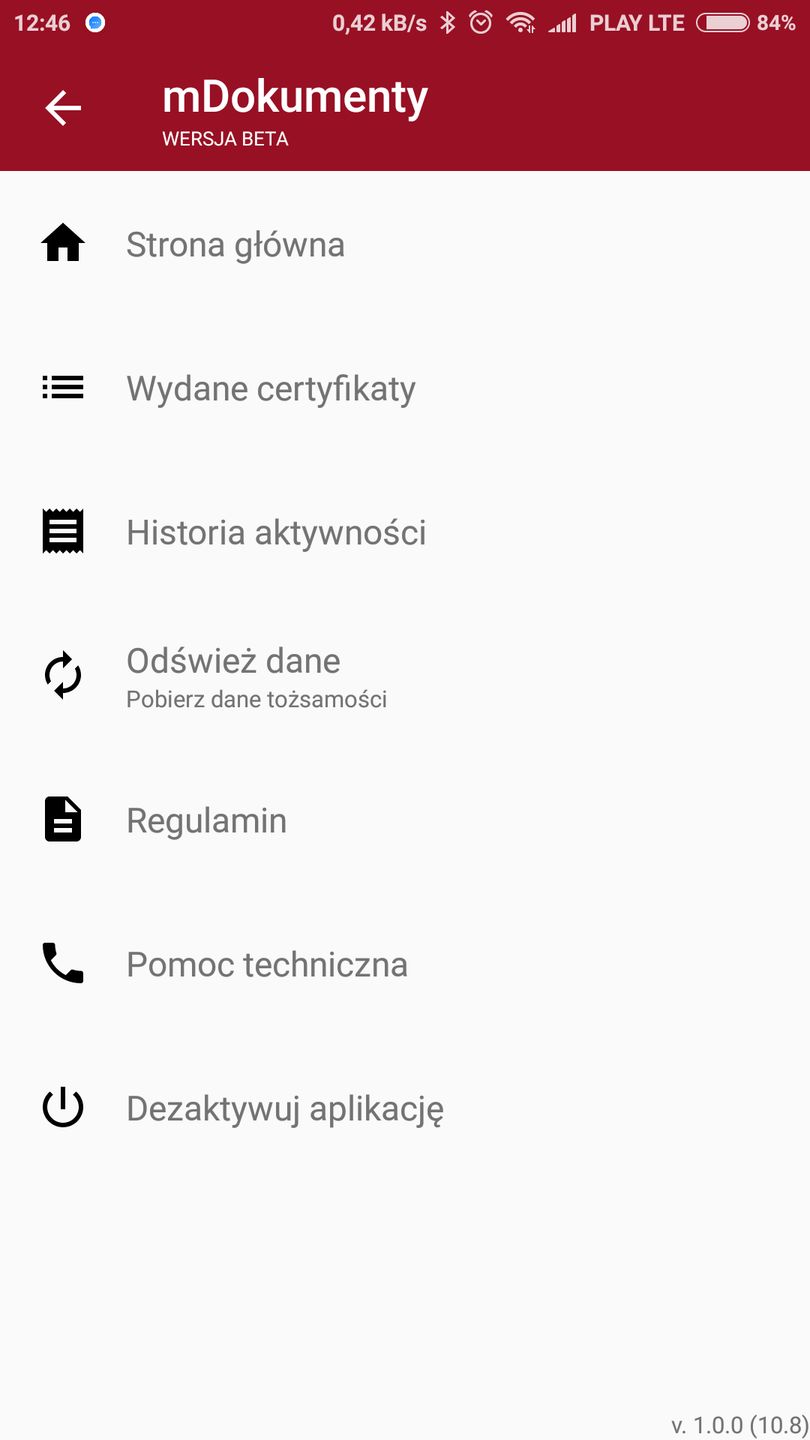The image size is (810, 1440).
Task: Select Odśwież dane to download identity data
Action: coord(233,660)
